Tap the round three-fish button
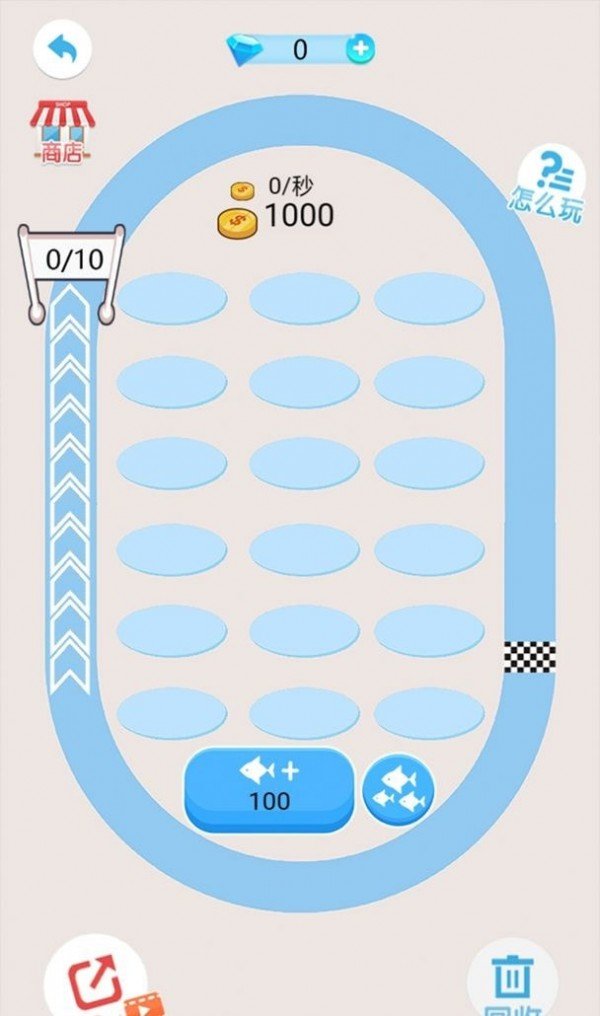This screenshot has height=1016, width=600. (398, 790)
